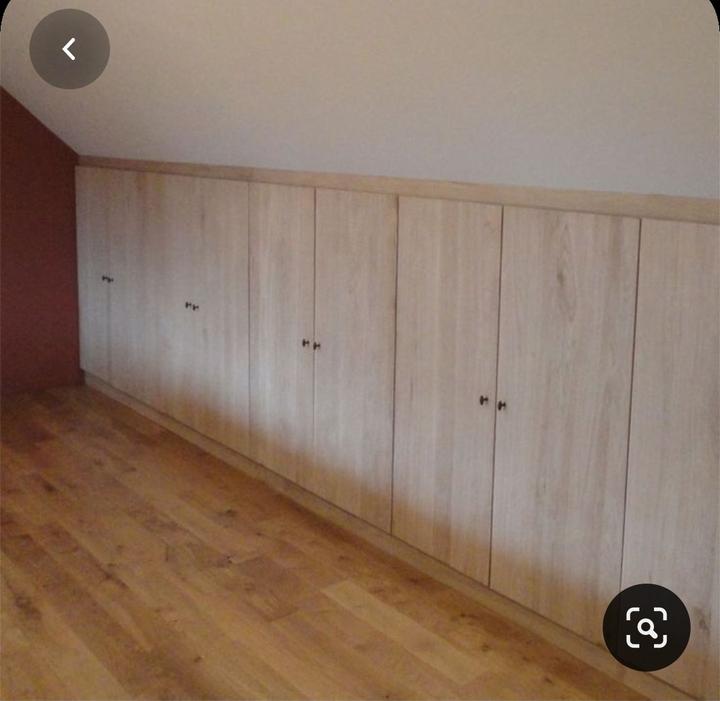Image resolution: width=720 pixels, height=701 pixels.
Task: Open visual search lens on the image
Action: point(646,628)
